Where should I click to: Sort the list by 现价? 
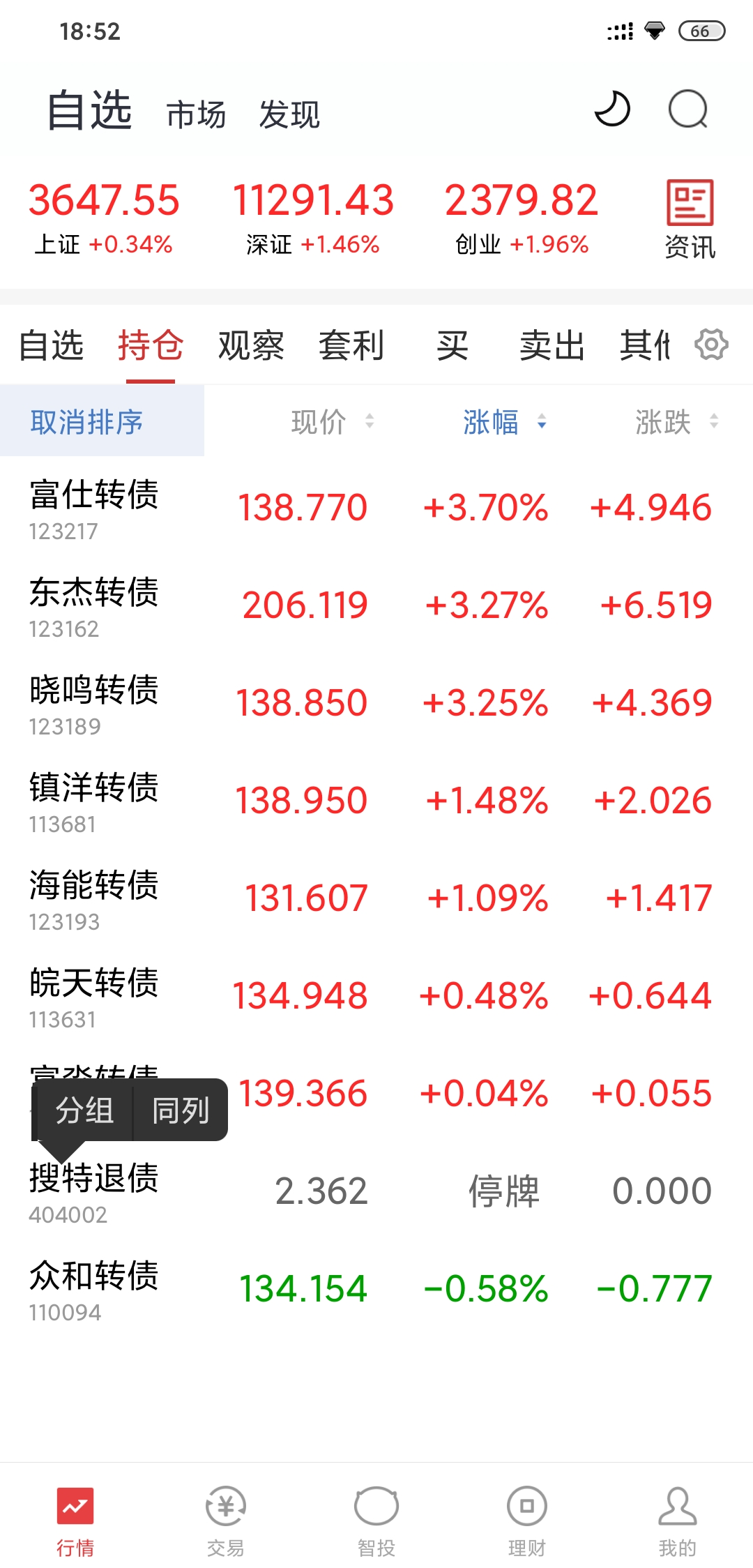point(332,422)
